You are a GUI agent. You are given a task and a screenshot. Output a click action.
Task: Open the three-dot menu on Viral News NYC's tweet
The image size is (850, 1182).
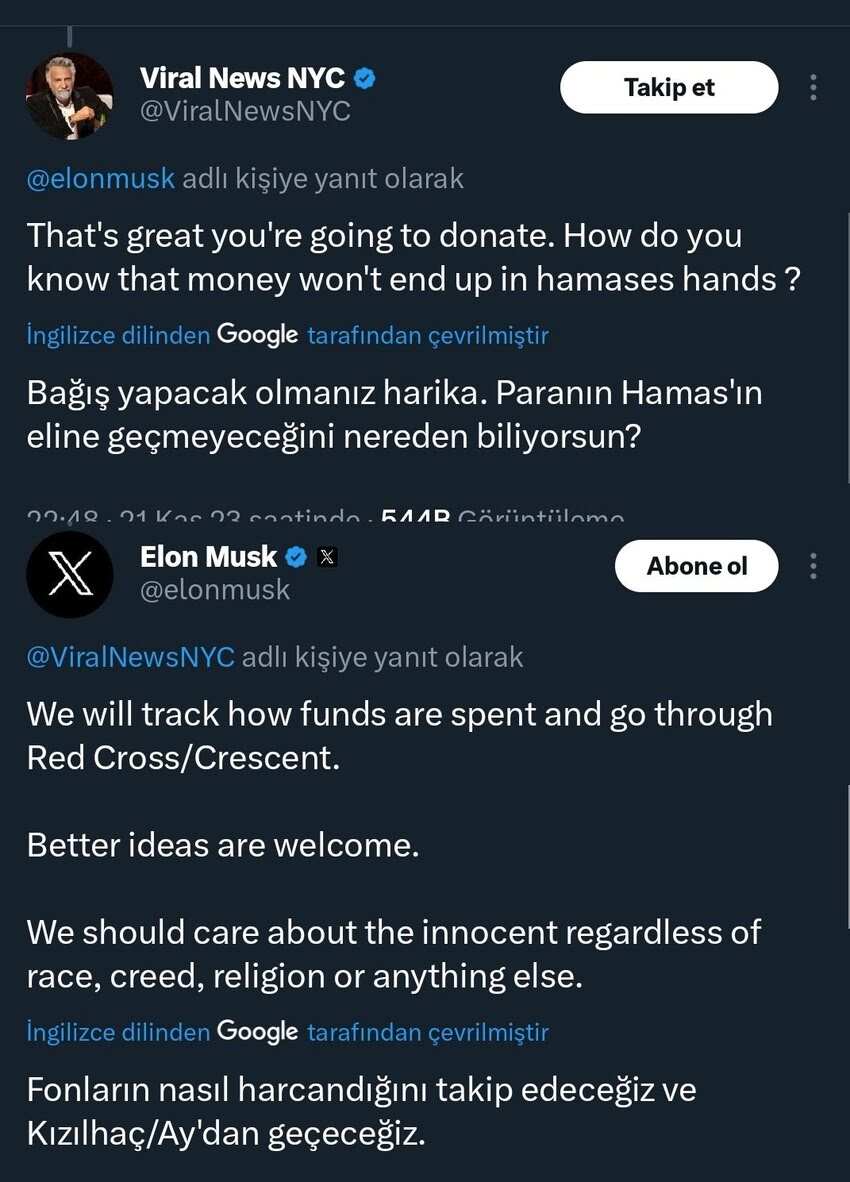click(813, 88)
